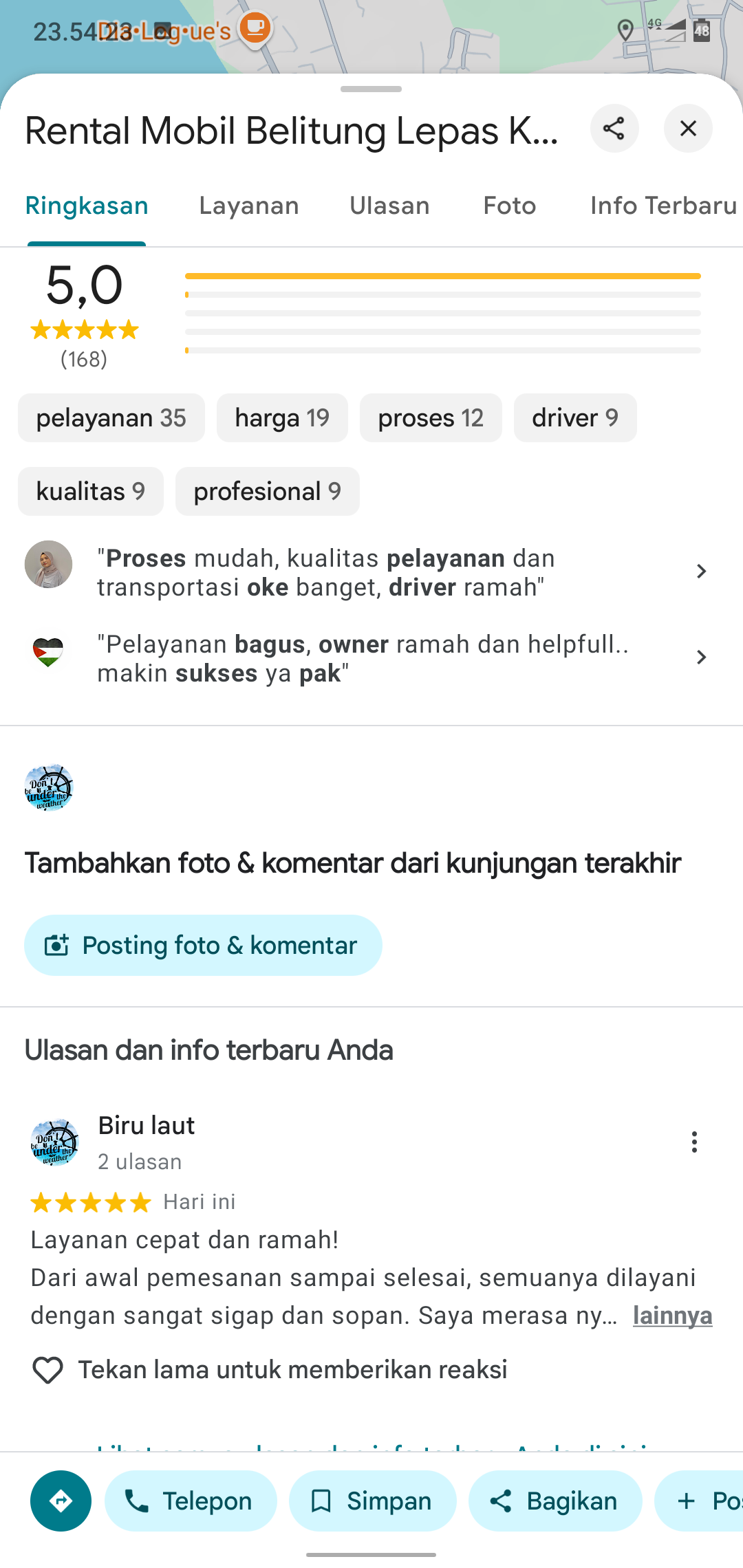The image size is (743, 1568).
Task: Select the driver 9 chip
Action: coord(575,417)
